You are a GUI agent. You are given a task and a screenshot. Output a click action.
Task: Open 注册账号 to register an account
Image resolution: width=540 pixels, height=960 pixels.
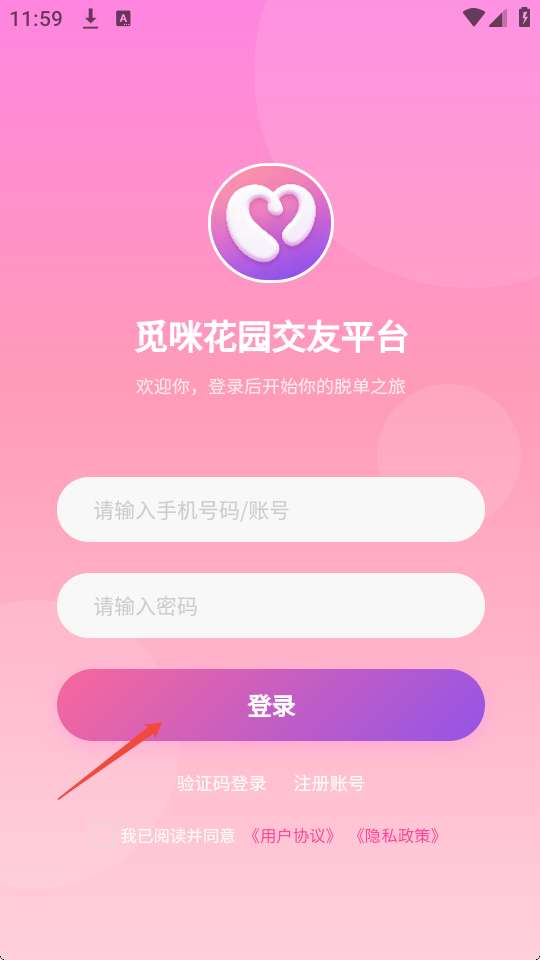coord(329,783)
